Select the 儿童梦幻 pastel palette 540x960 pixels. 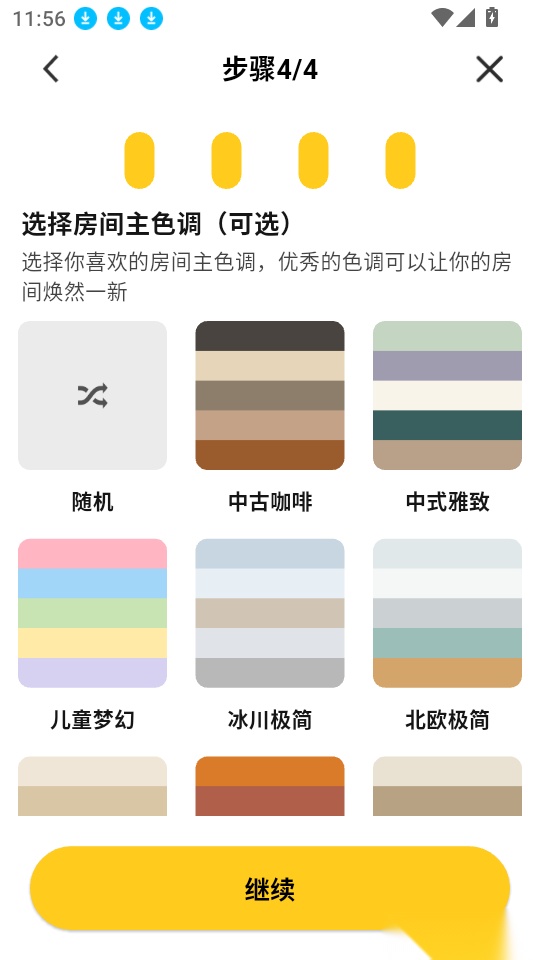point(92,613)
